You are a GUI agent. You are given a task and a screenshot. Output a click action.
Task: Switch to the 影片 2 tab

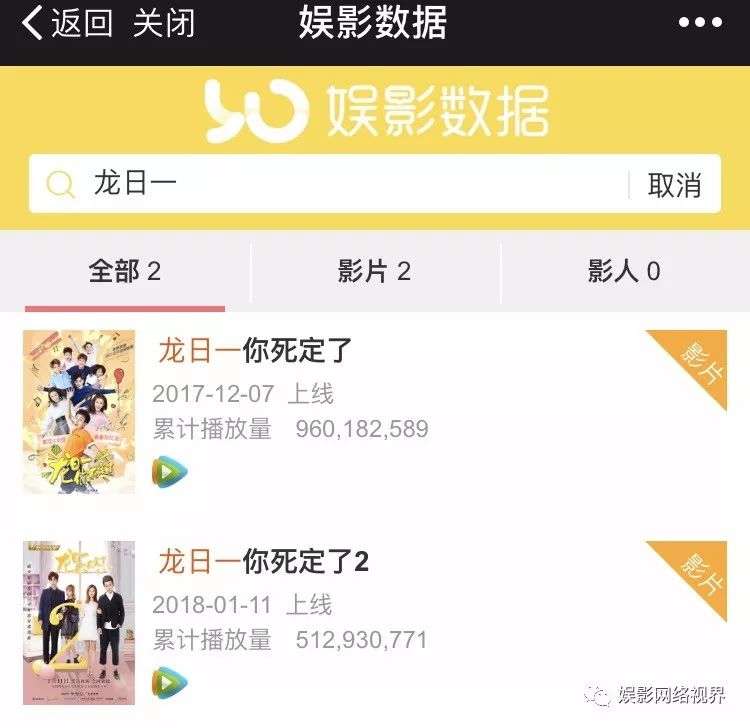click(375, 271)
